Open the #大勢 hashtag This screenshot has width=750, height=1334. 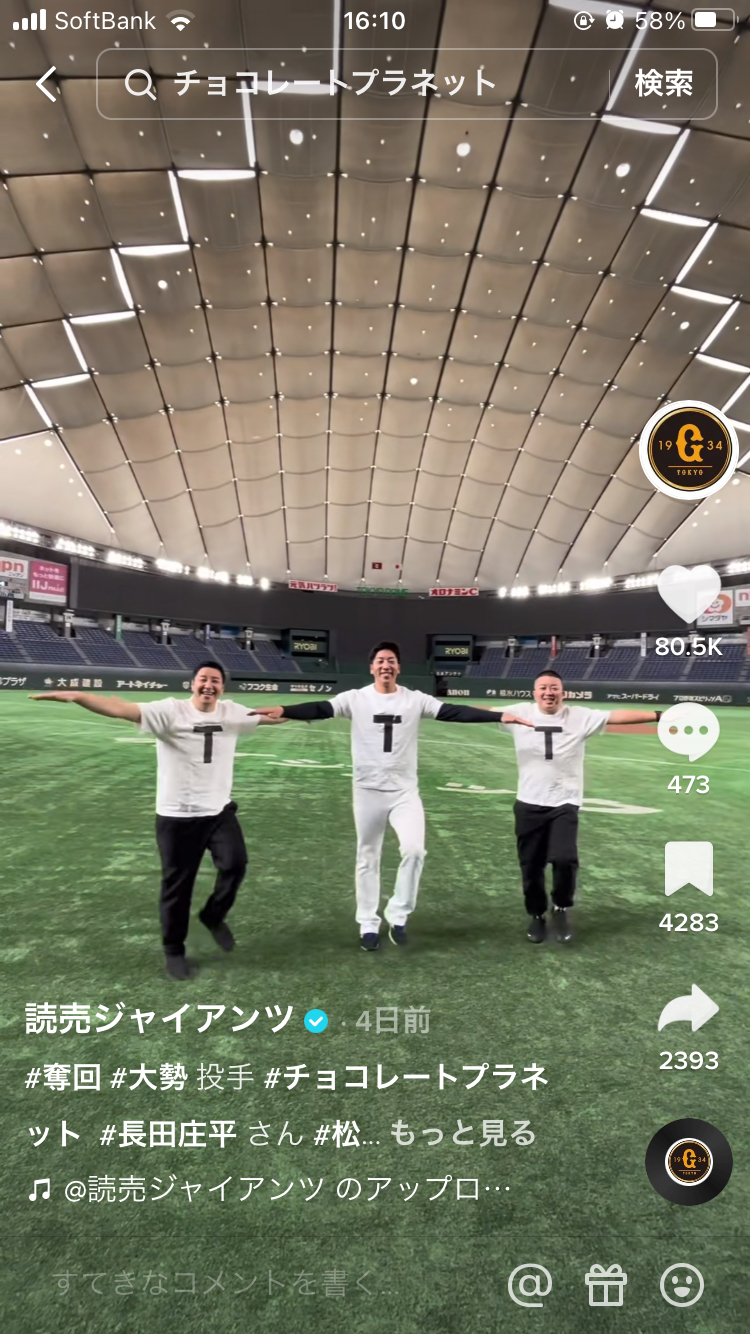[x=149, y=1077]
